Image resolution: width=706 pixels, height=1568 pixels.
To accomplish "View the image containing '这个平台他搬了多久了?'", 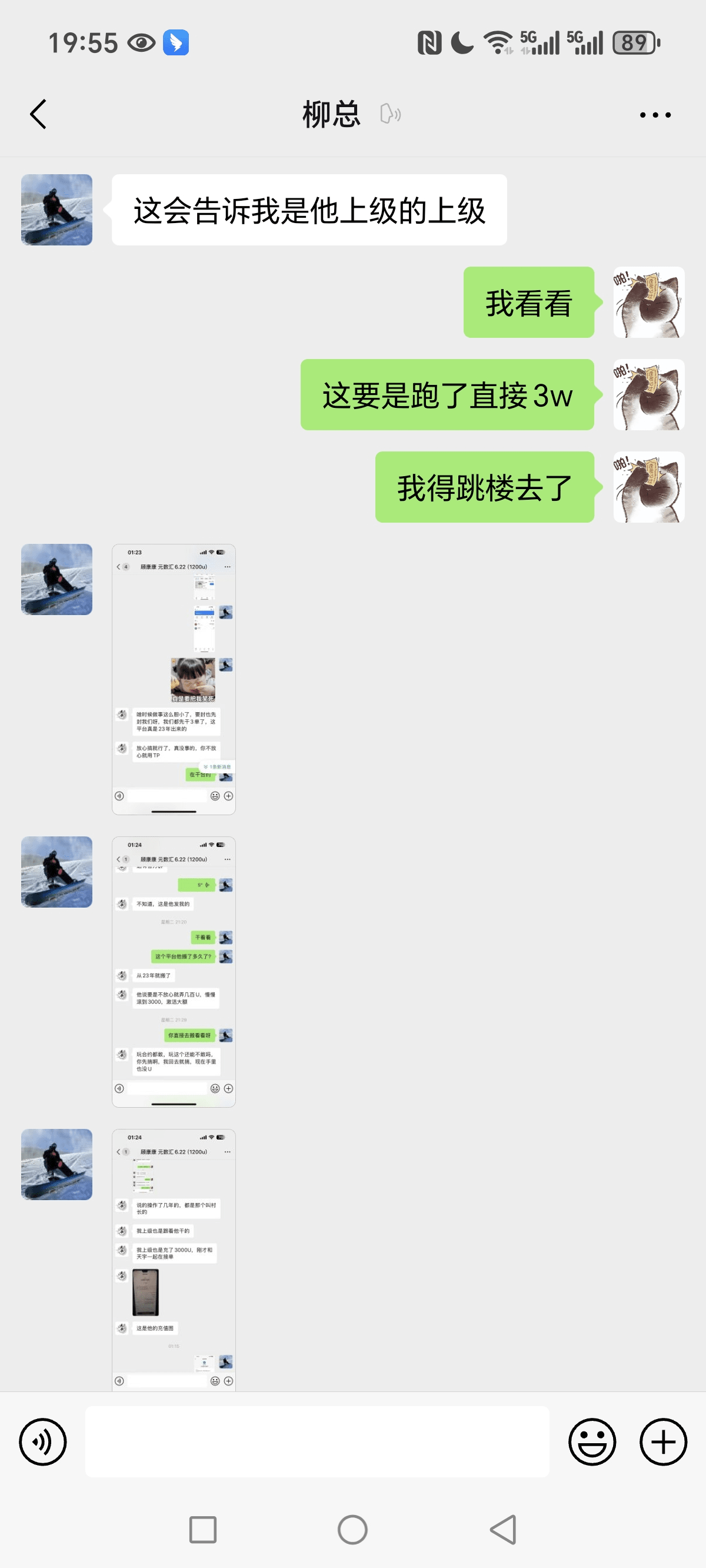I will [x=174, y=971].
